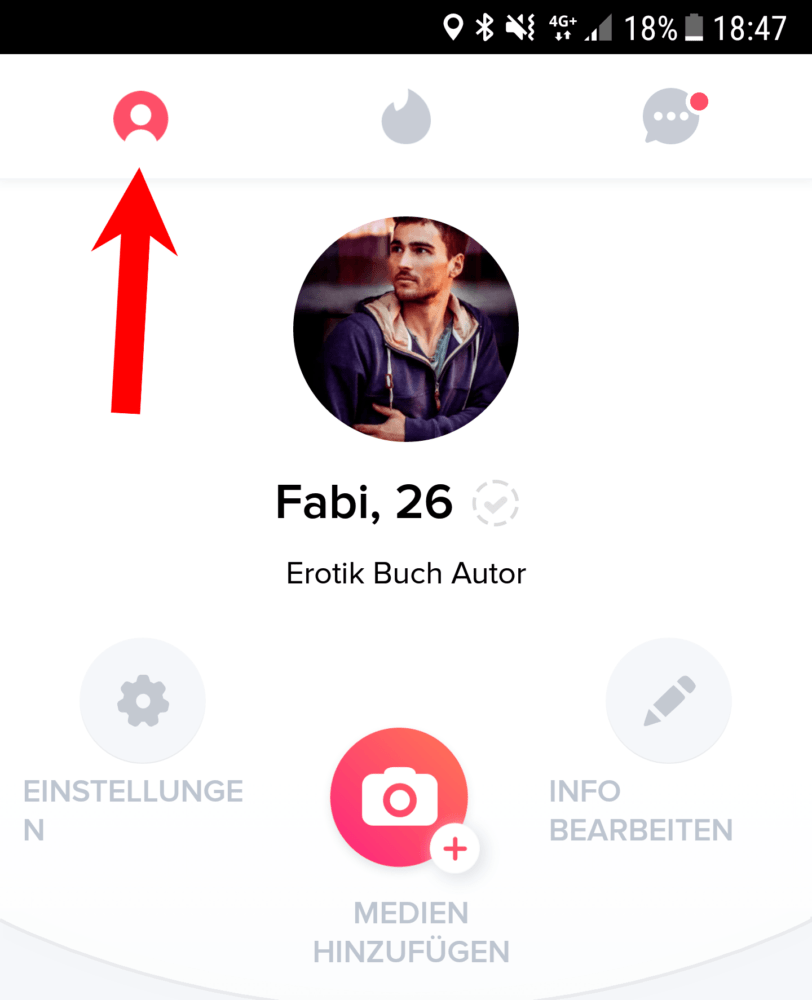Select the pencil edit icon
Screen dimensions: 812x1000
coord(668,700)
